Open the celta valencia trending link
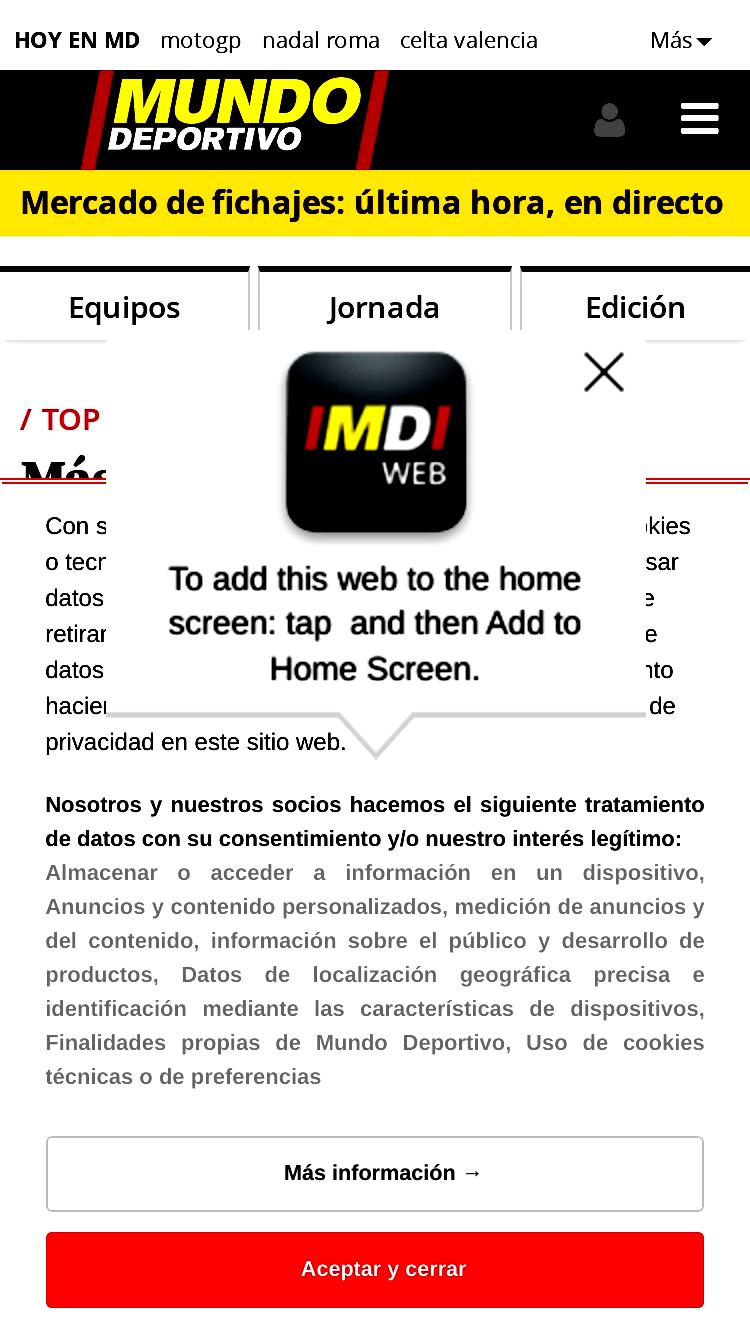Image resolution: width=750 pixels, height=1334 pixels. point(469,40)
